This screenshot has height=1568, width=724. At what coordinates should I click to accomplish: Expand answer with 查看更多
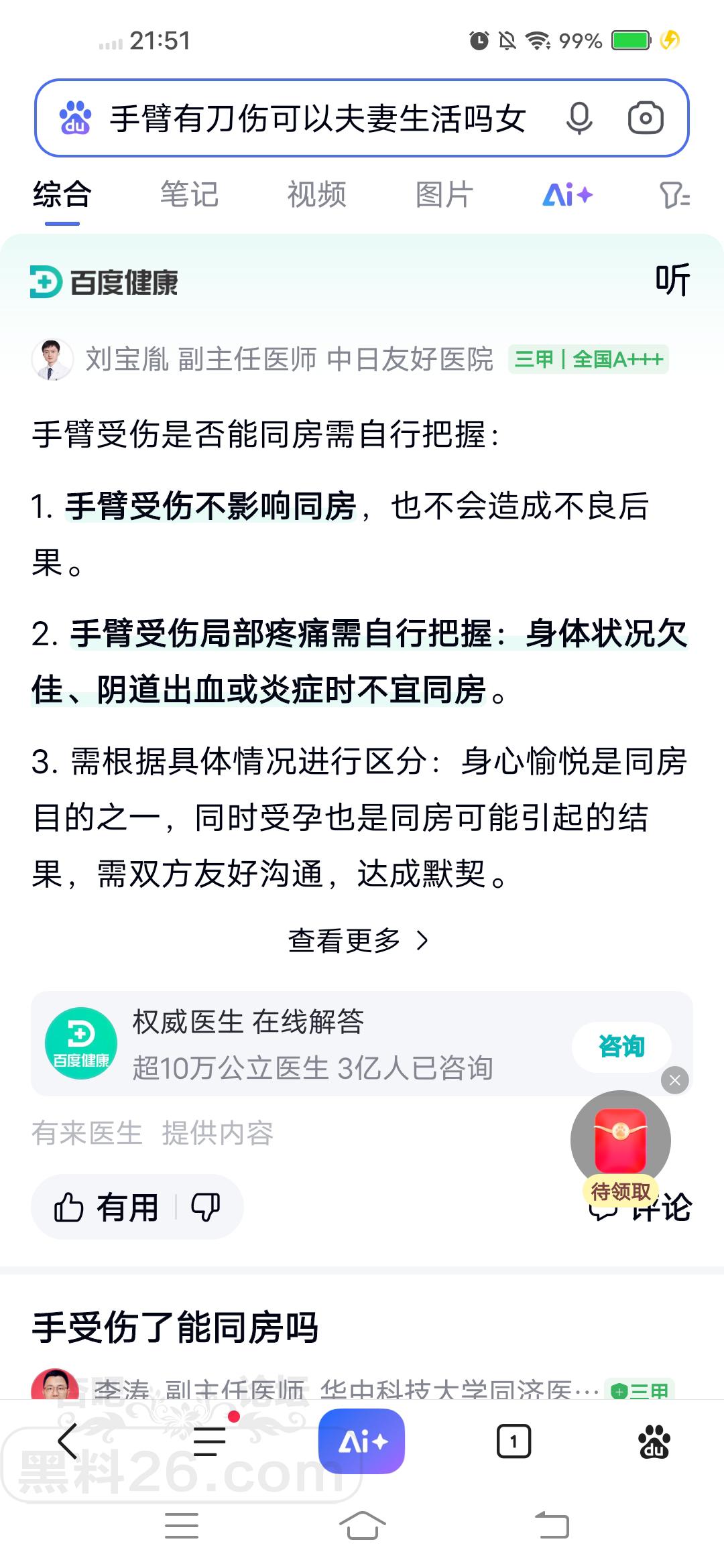[x=358, y=941]
